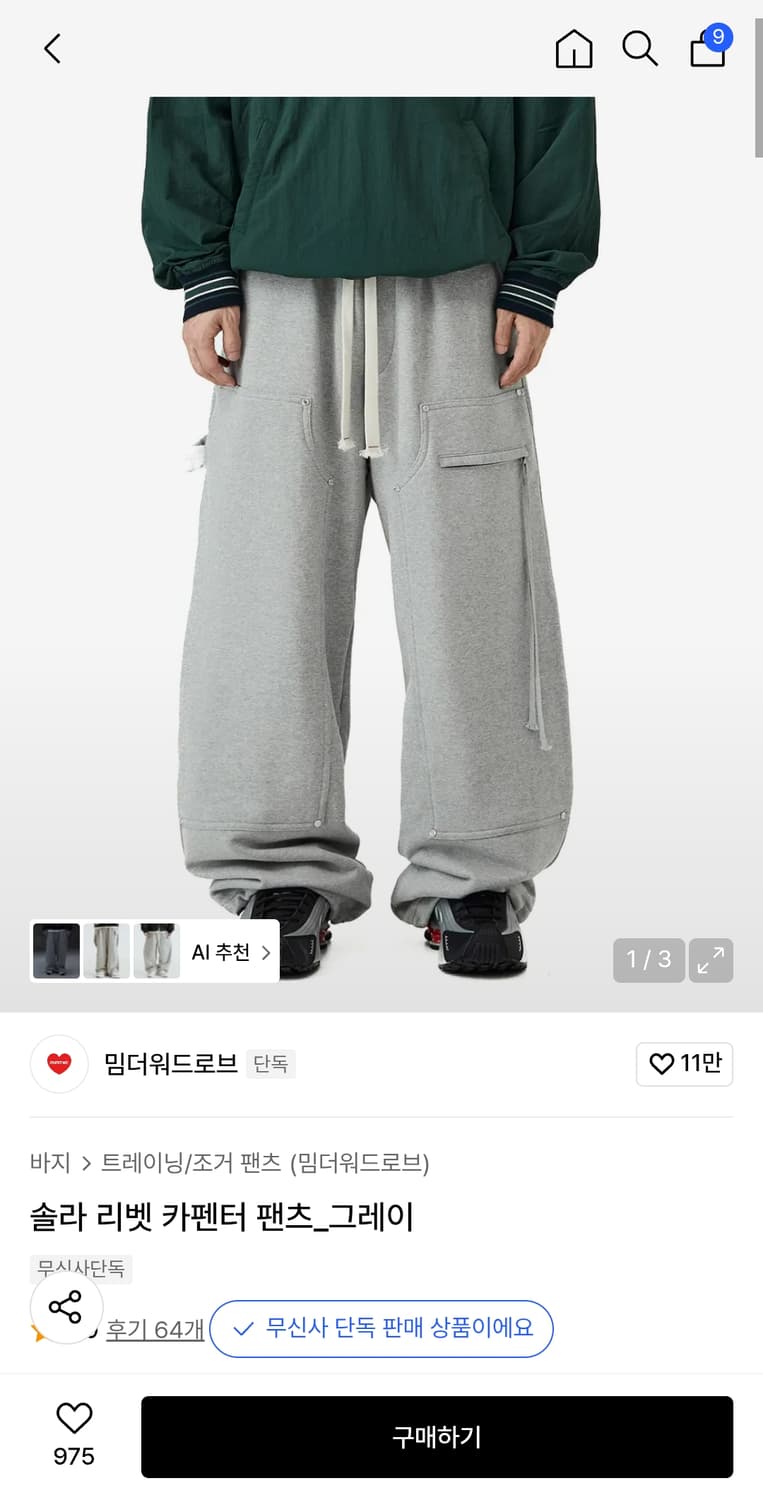Image resolution: width=763 pixels, height=1500 pixels.
Task: Open AI 추천 recommendations
Action: (222, 952)
